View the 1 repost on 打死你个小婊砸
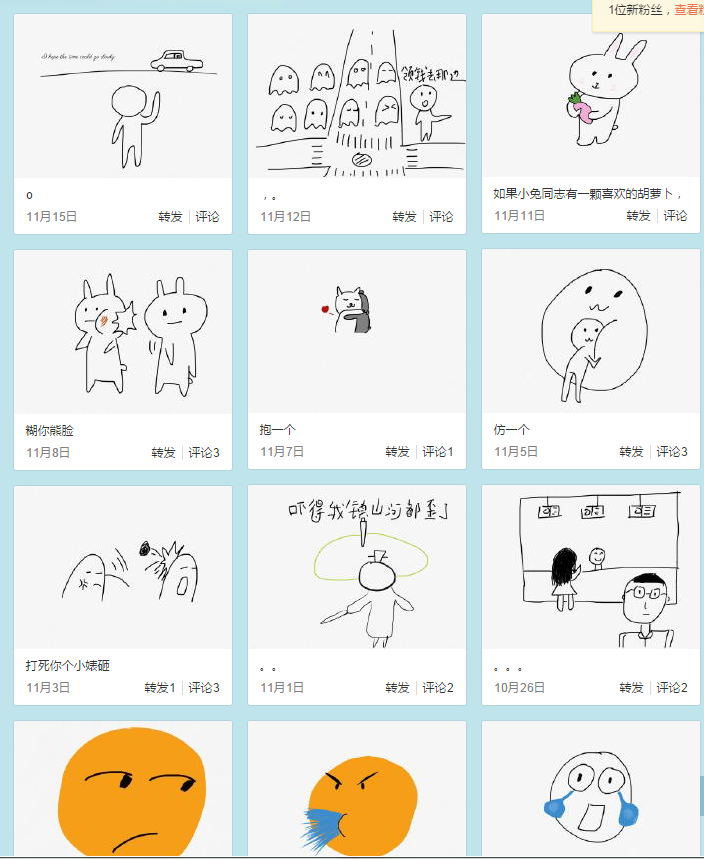The height and width of the screenshot is (859, 704). [x=160, y=688]
